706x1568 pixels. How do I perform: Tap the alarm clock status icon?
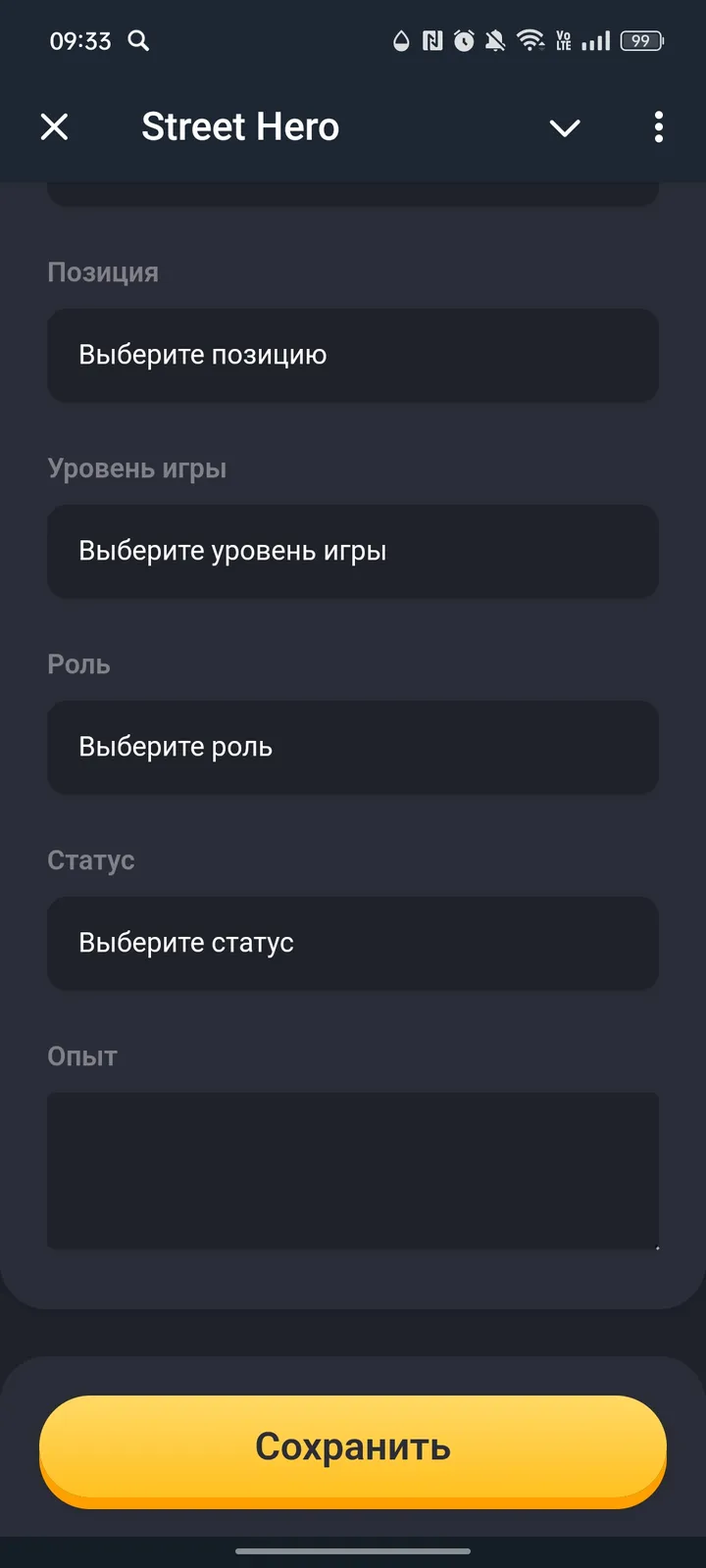pyautogui.click(x=463, y=41)
